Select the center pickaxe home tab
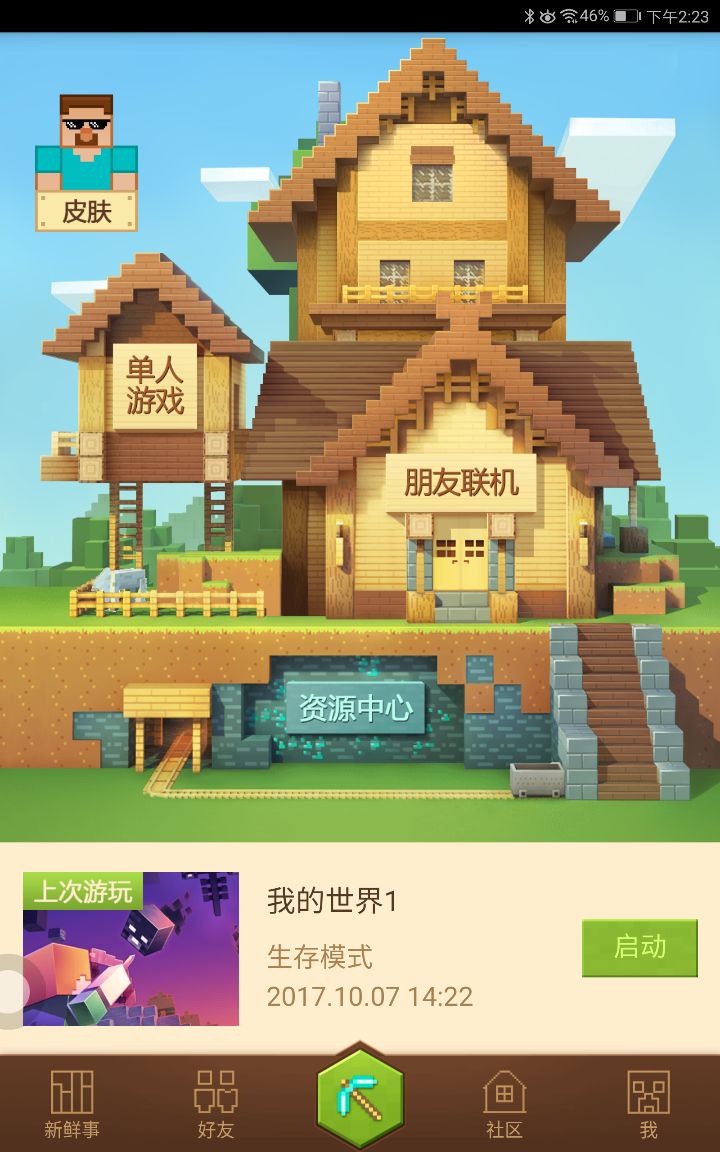This screenshot has height=1152, width=720. tap(360, 1098)
